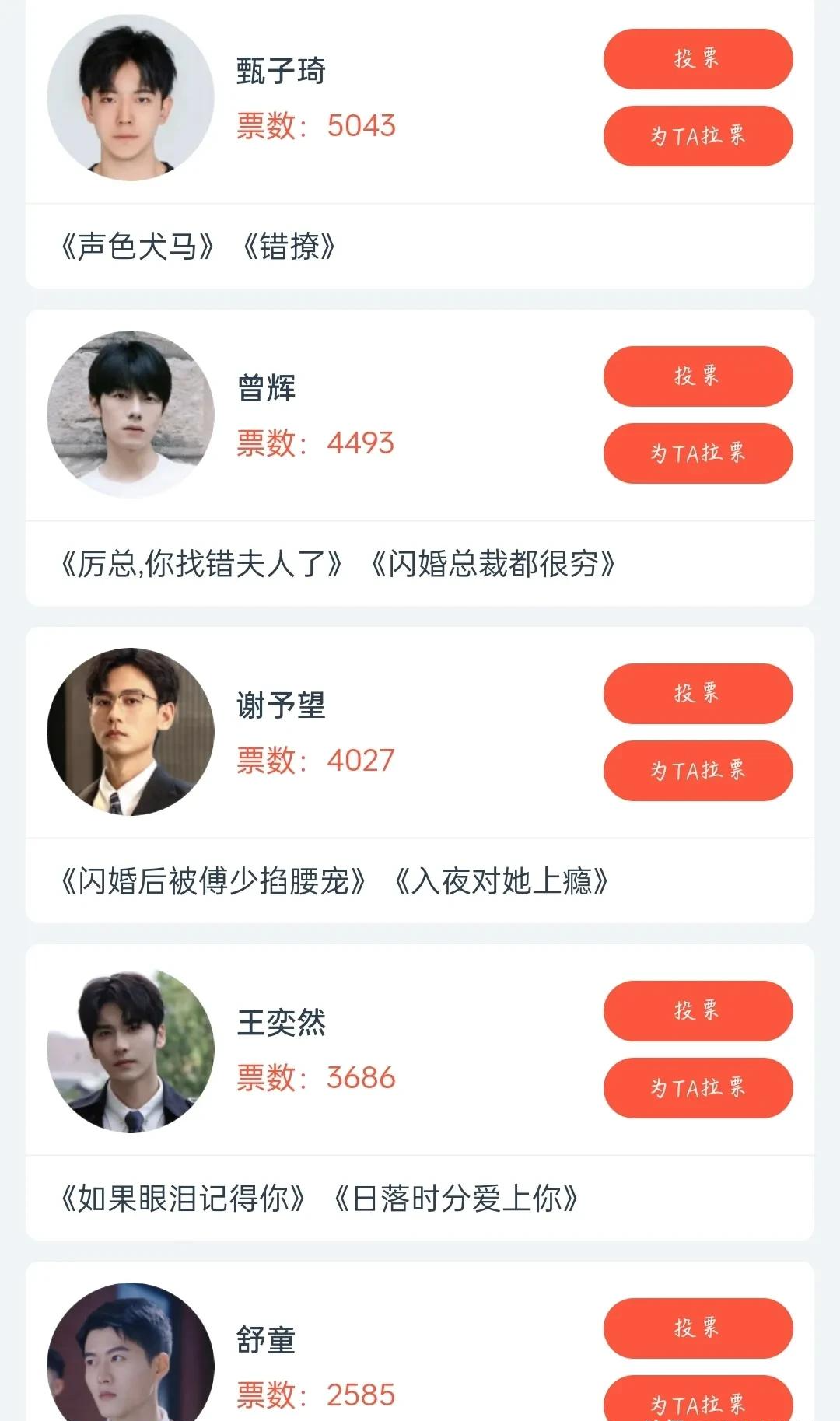This screenshot has width=840, height=1421.
Task: Cast a vote for 曾辉
Action: 698,376
